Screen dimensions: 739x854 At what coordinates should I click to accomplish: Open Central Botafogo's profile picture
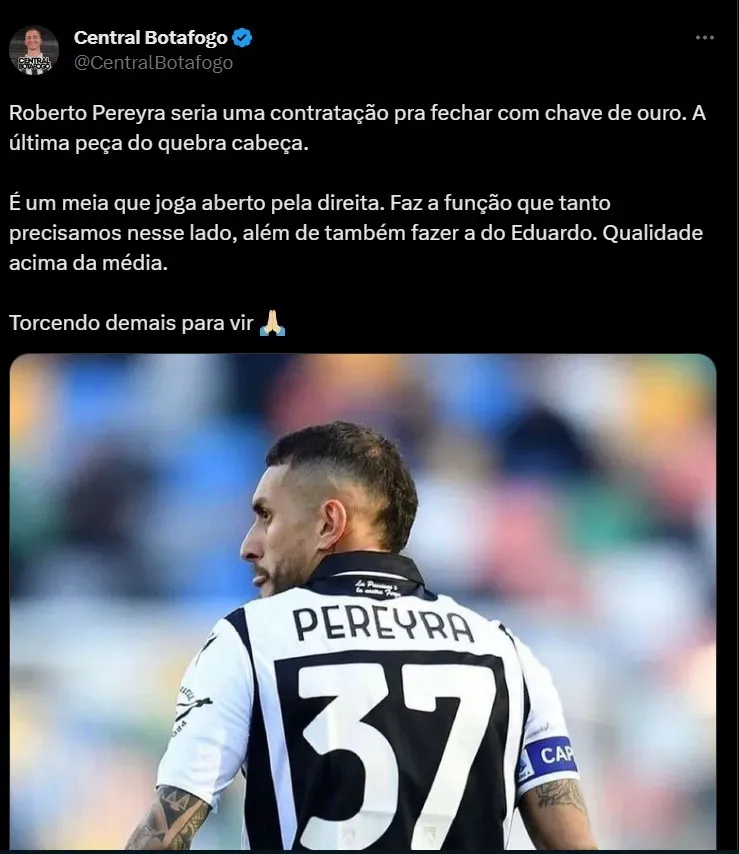34,50
